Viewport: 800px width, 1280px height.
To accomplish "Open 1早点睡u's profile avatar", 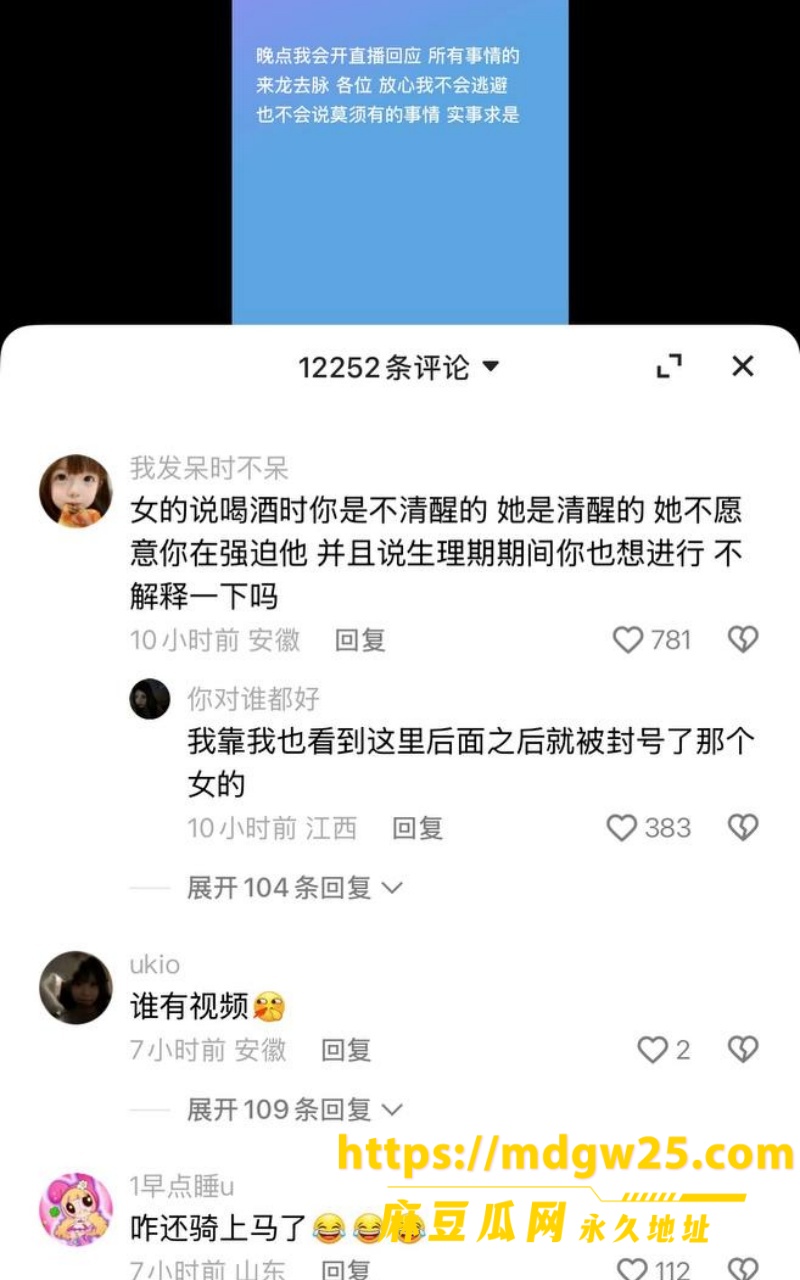I will coord(76,1210).
